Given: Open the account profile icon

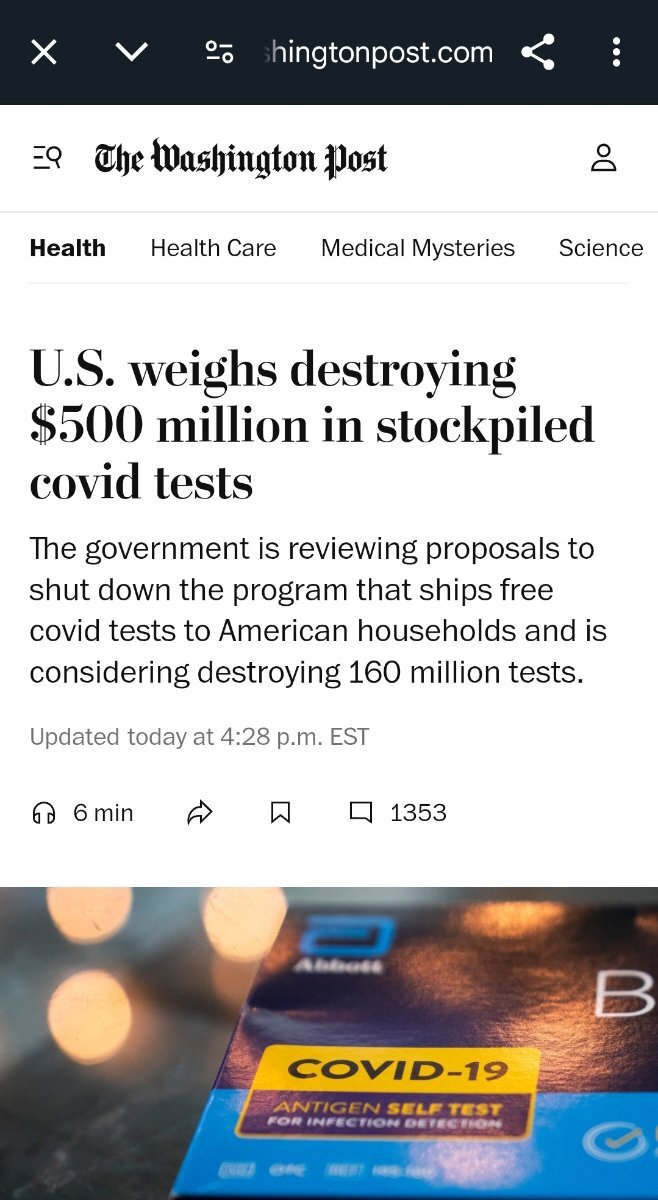Looking at the screenshot, I should click(x=604, y=158).
